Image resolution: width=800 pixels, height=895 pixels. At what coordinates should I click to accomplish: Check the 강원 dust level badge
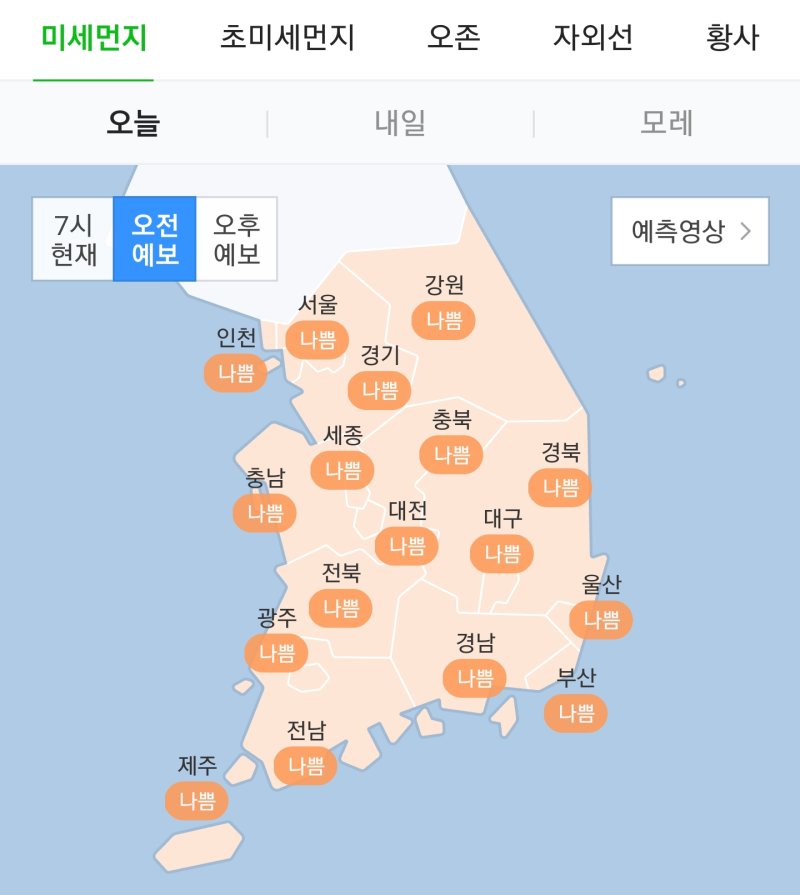(x=444, y=321)
